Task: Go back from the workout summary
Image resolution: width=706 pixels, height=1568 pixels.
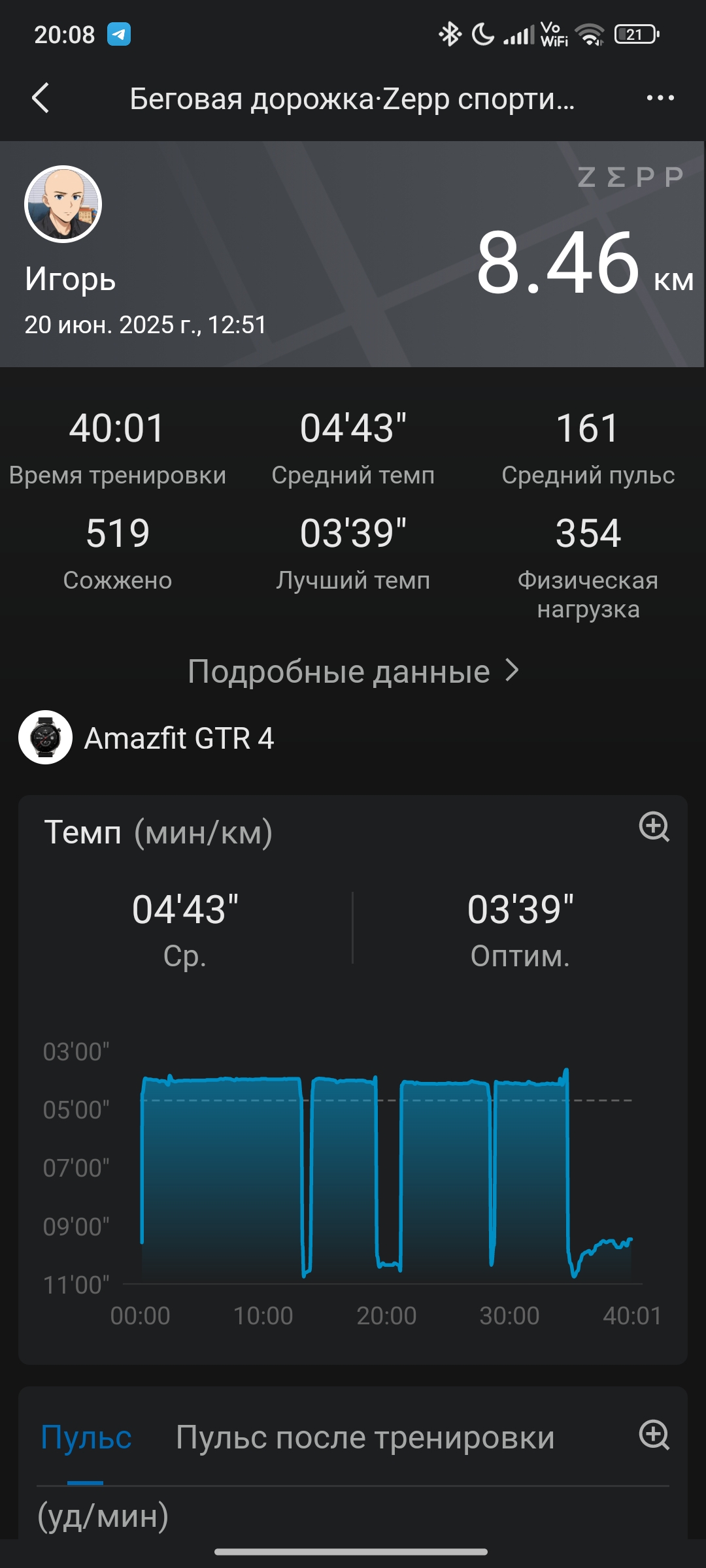Action: pos(41,98)
